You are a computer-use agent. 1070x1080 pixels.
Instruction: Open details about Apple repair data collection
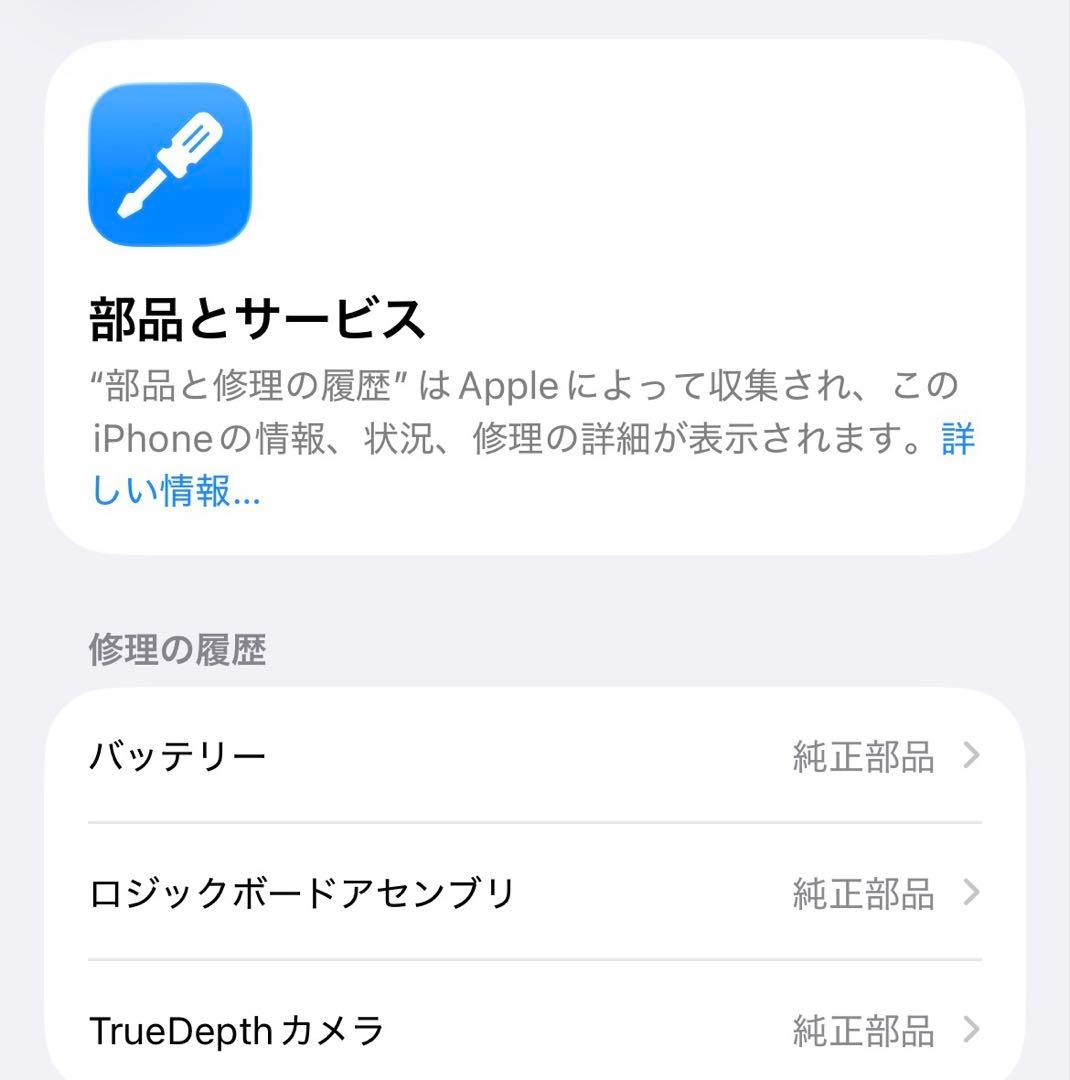pos(175,492)
